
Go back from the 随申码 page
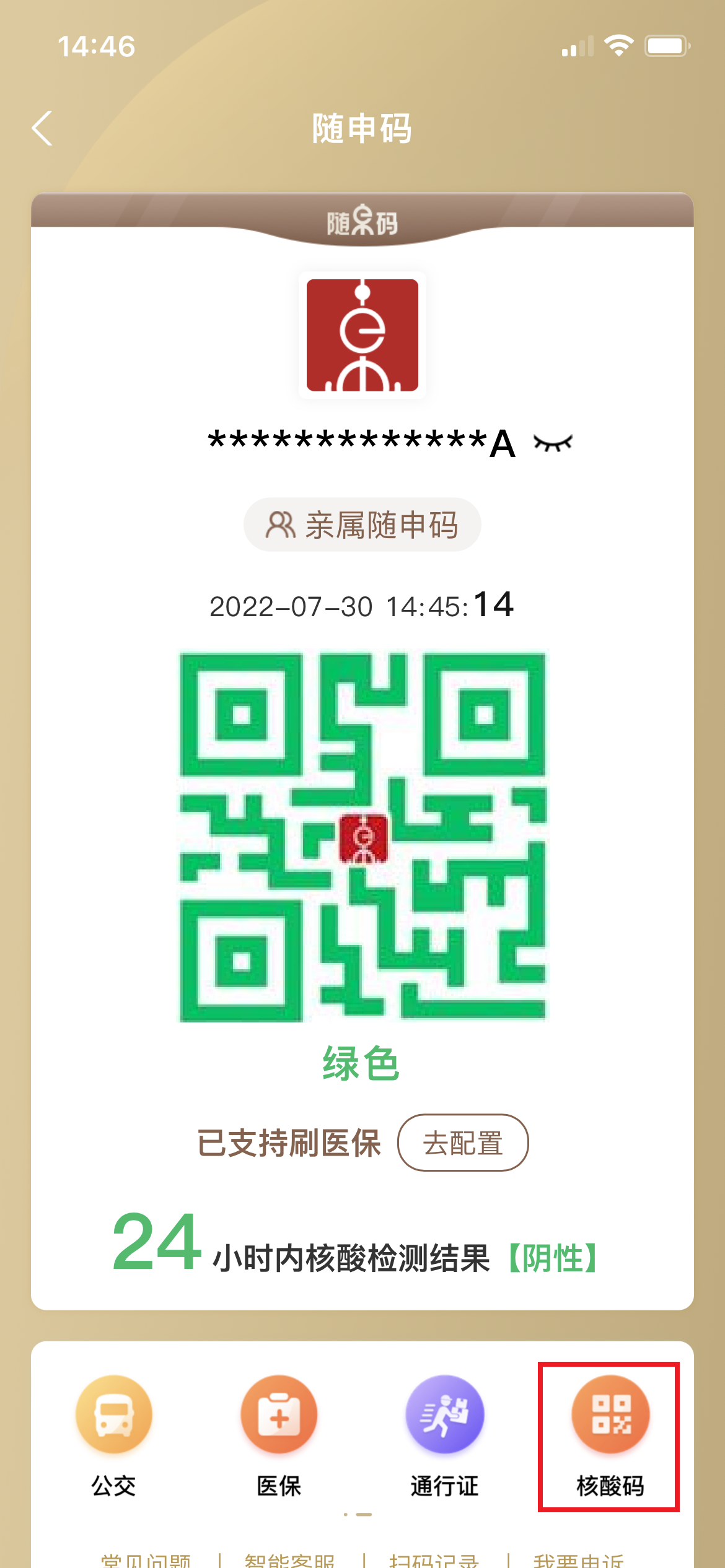[x=42, y=128]
